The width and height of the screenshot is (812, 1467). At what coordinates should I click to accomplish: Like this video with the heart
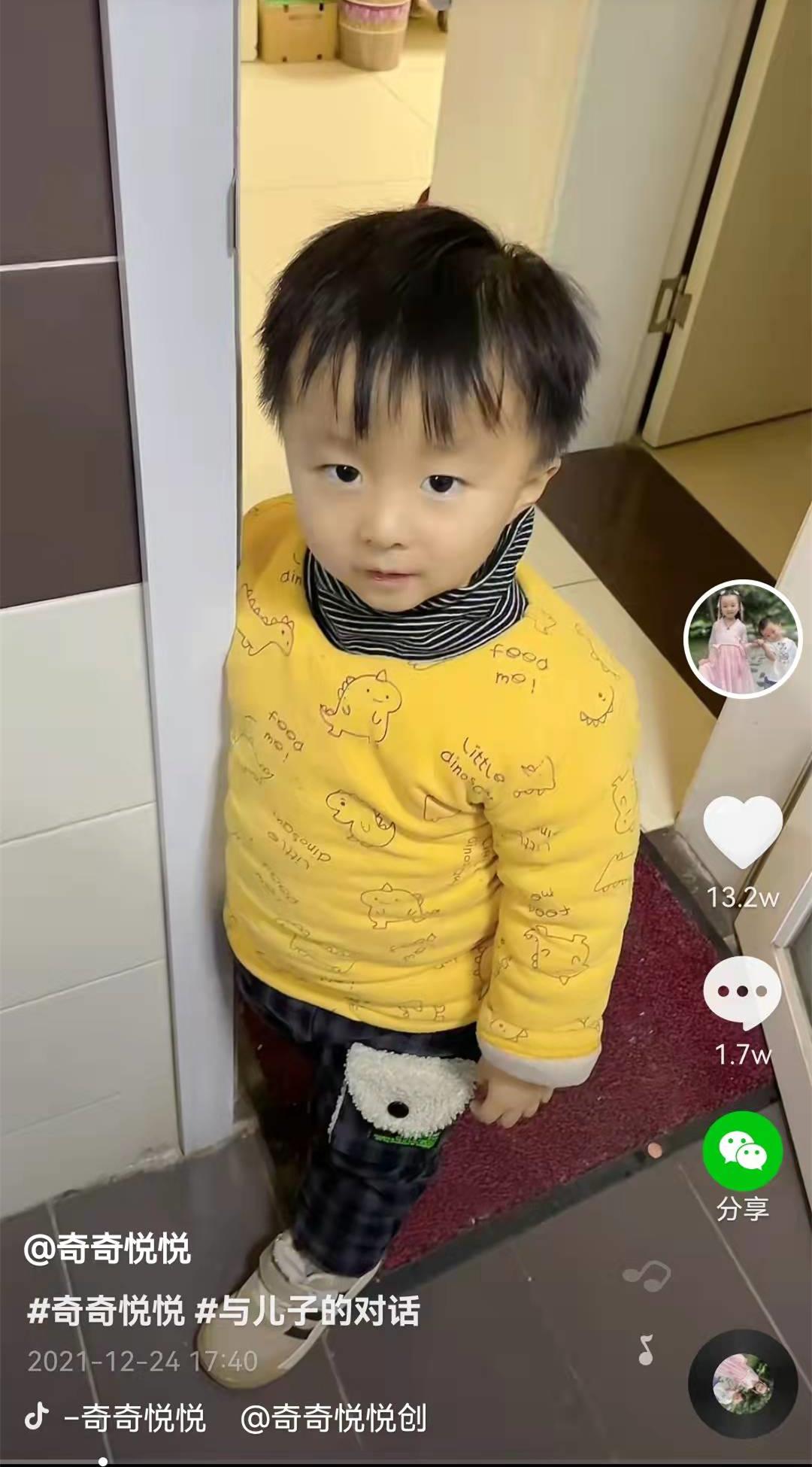point(743,831)
